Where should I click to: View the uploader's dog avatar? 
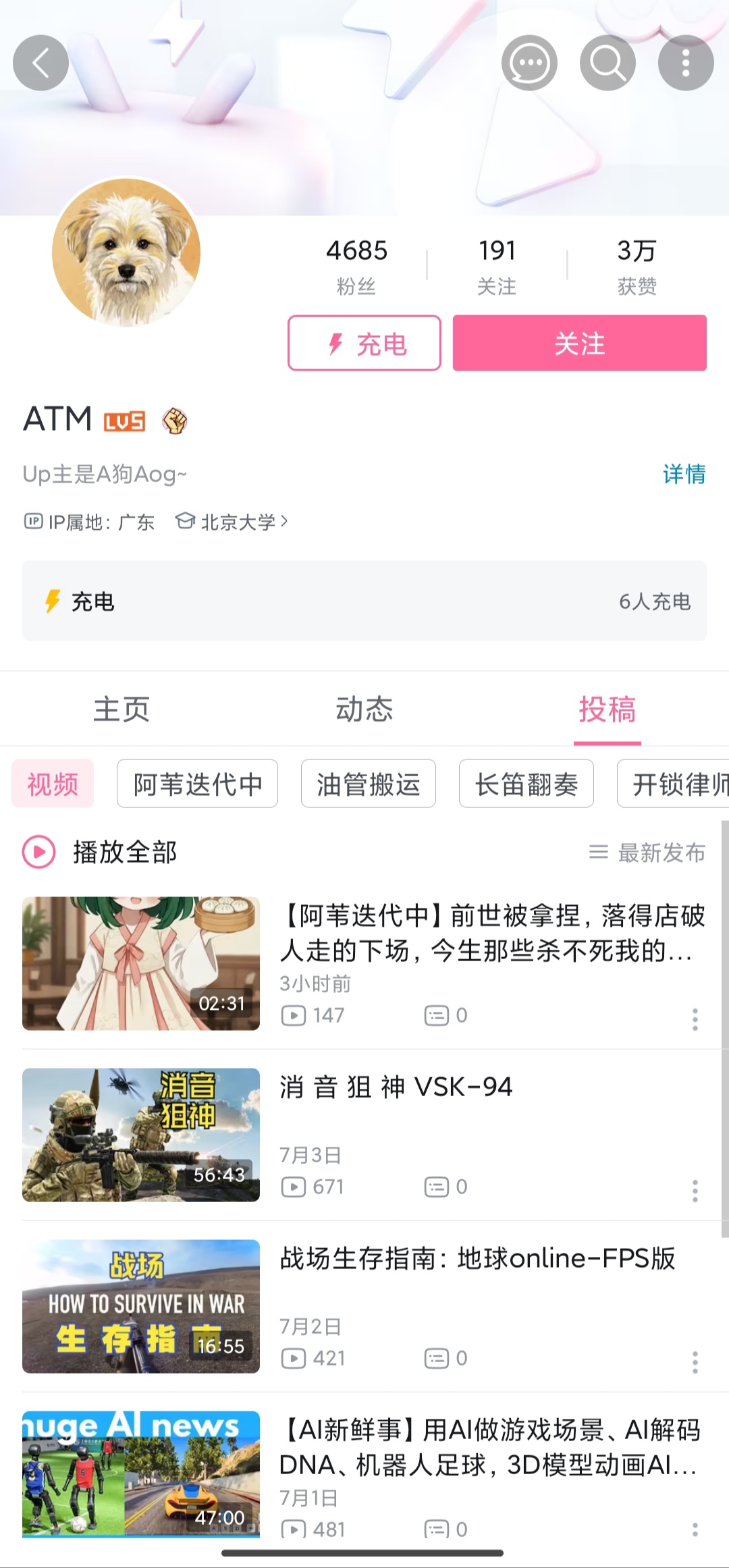(126, 252)
